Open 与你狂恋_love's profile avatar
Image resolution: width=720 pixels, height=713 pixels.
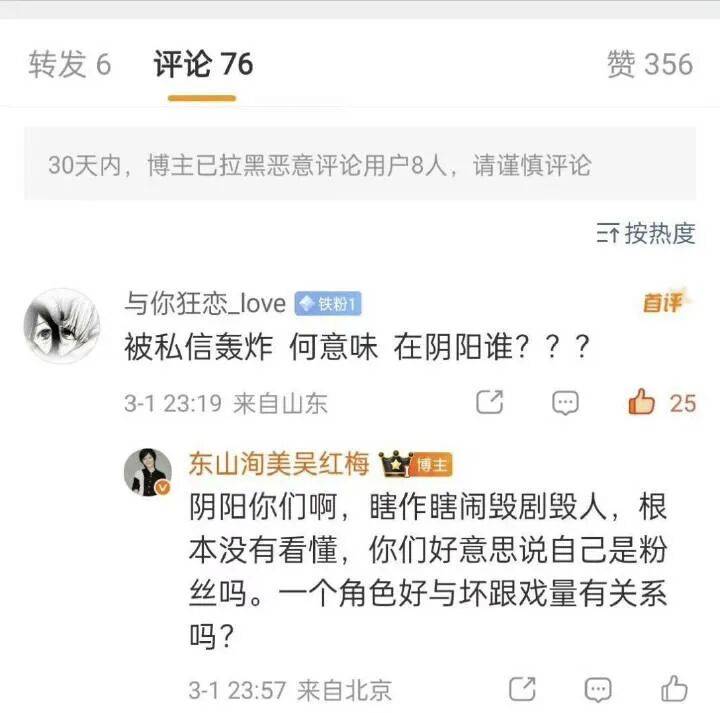click(x=61, y=326)
